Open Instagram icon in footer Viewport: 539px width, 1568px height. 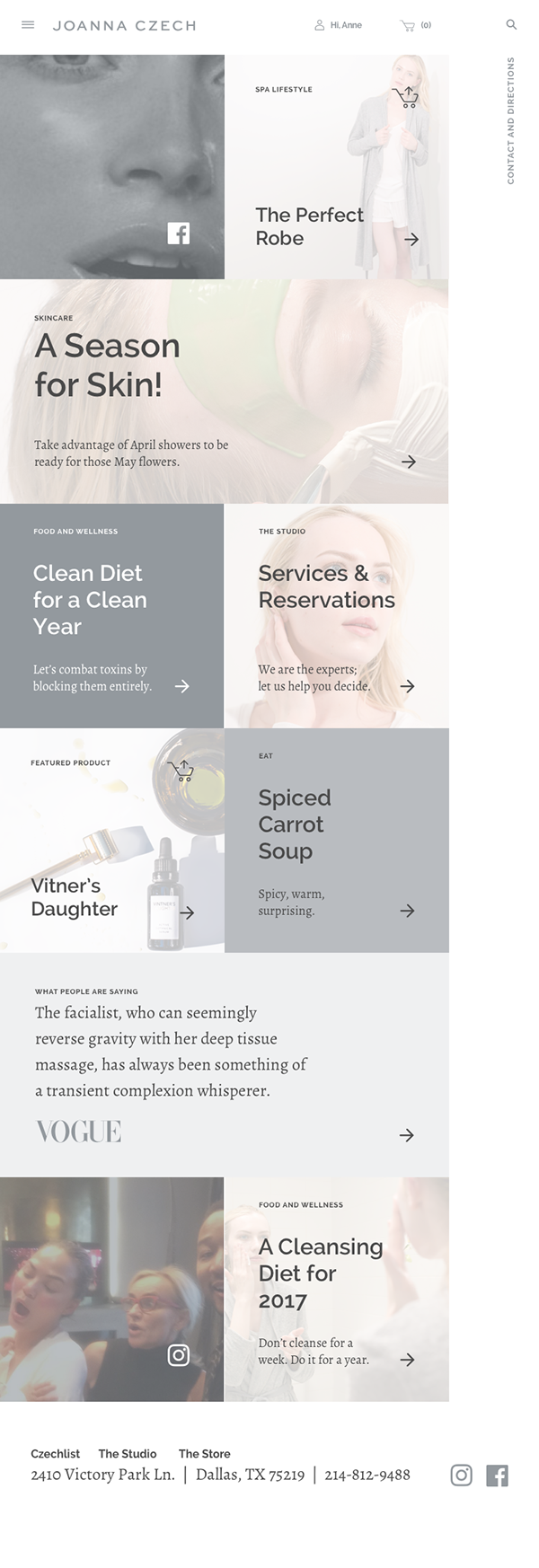461,1475
